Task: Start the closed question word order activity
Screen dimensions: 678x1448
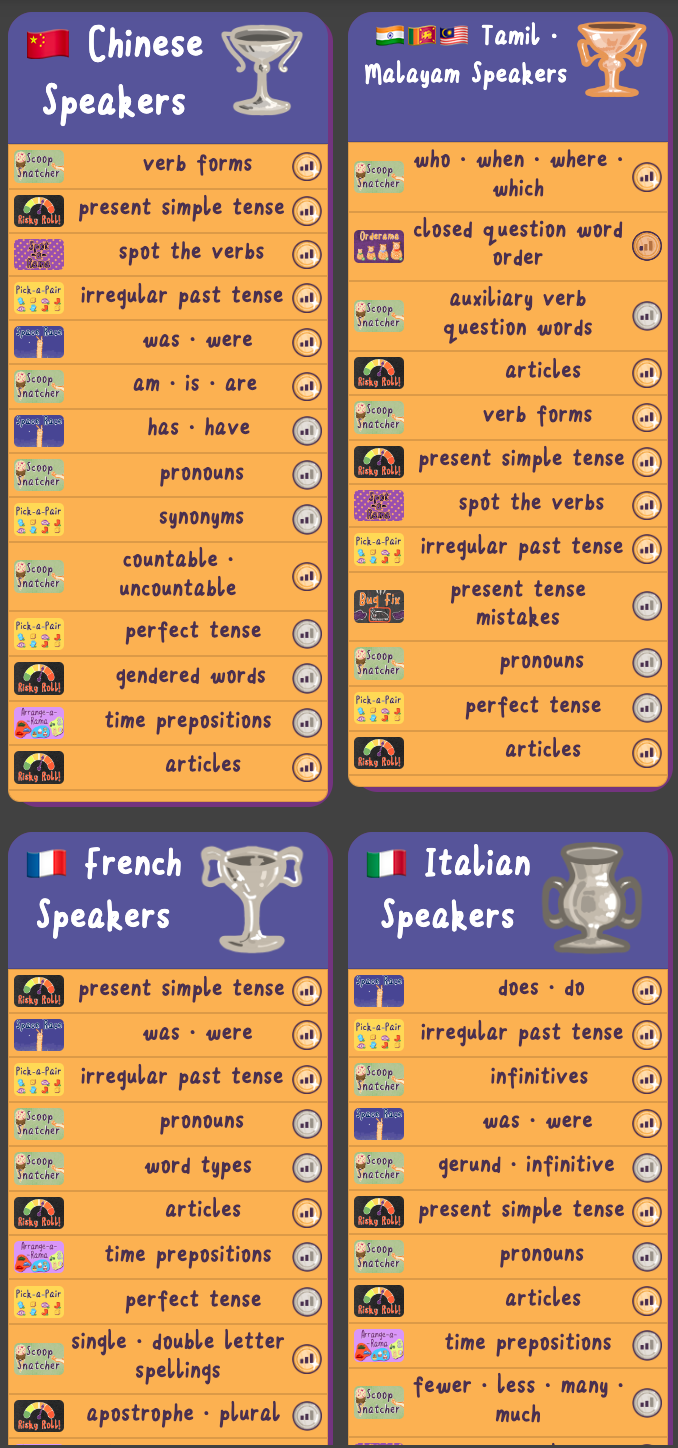Action: coord(518,243)
